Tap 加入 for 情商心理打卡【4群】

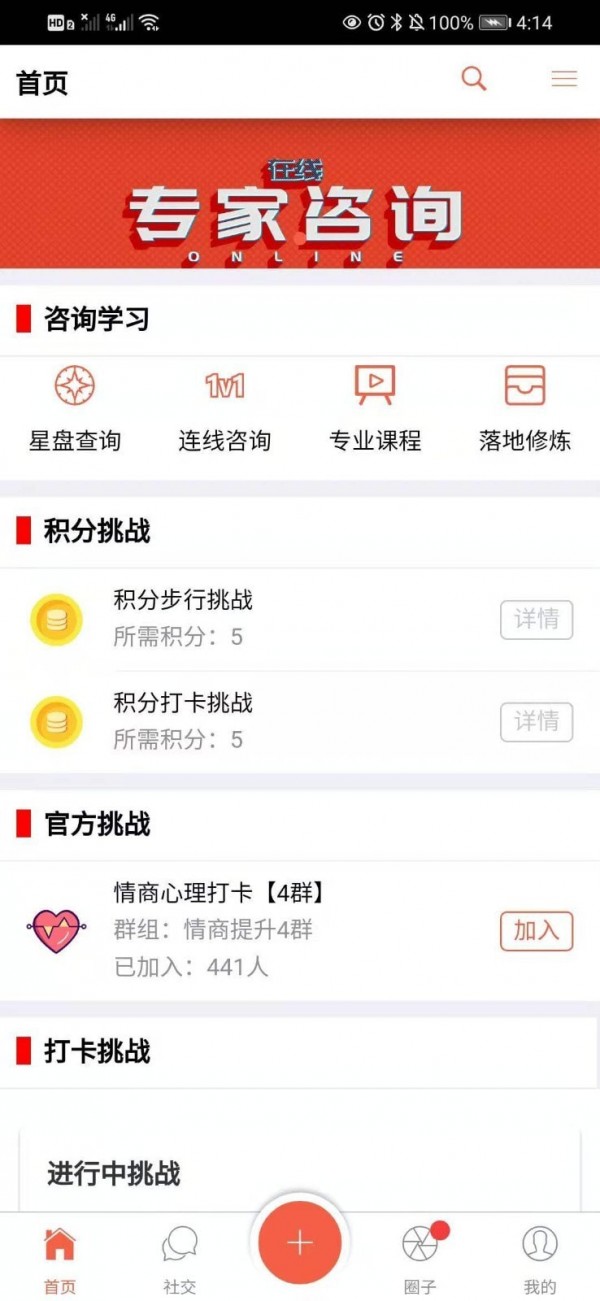click(x=536, y=931)
